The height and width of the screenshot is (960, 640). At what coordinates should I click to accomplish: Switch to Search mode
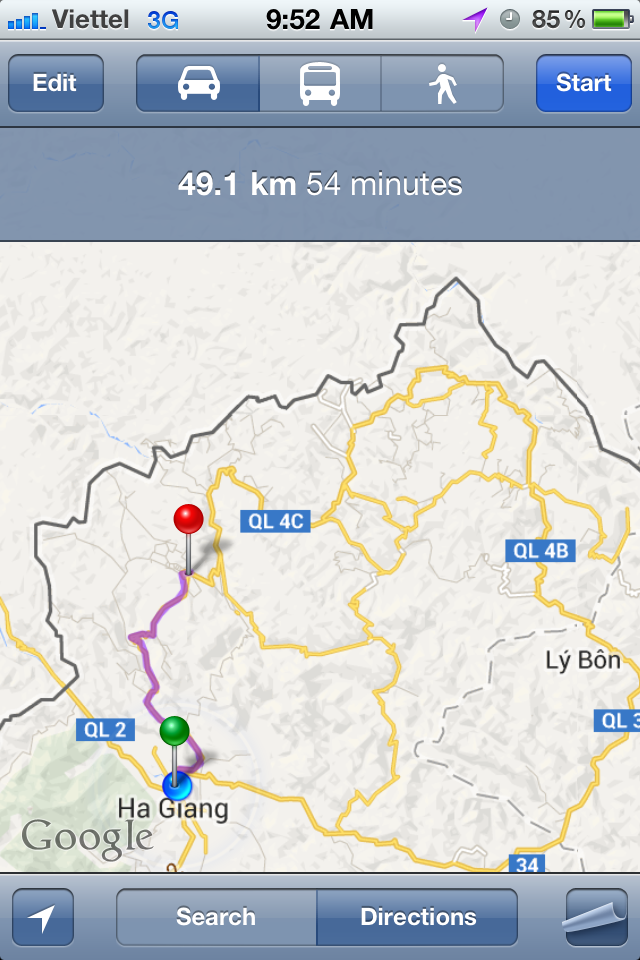pos(216,917)
